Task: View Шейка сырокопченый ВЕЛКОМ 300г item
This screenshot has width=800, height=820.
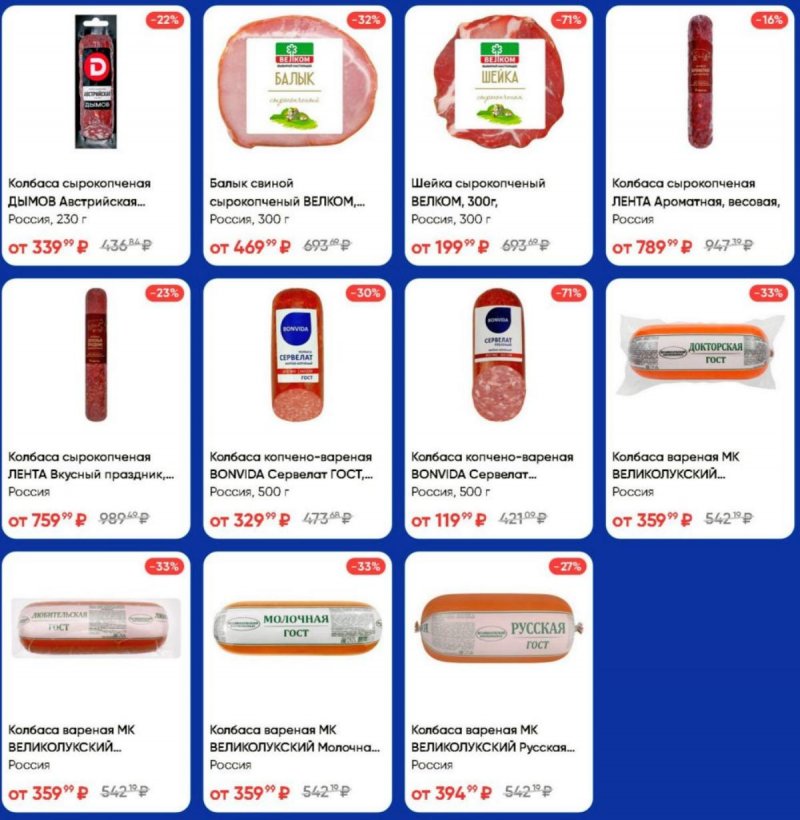Action: (498, 135)
